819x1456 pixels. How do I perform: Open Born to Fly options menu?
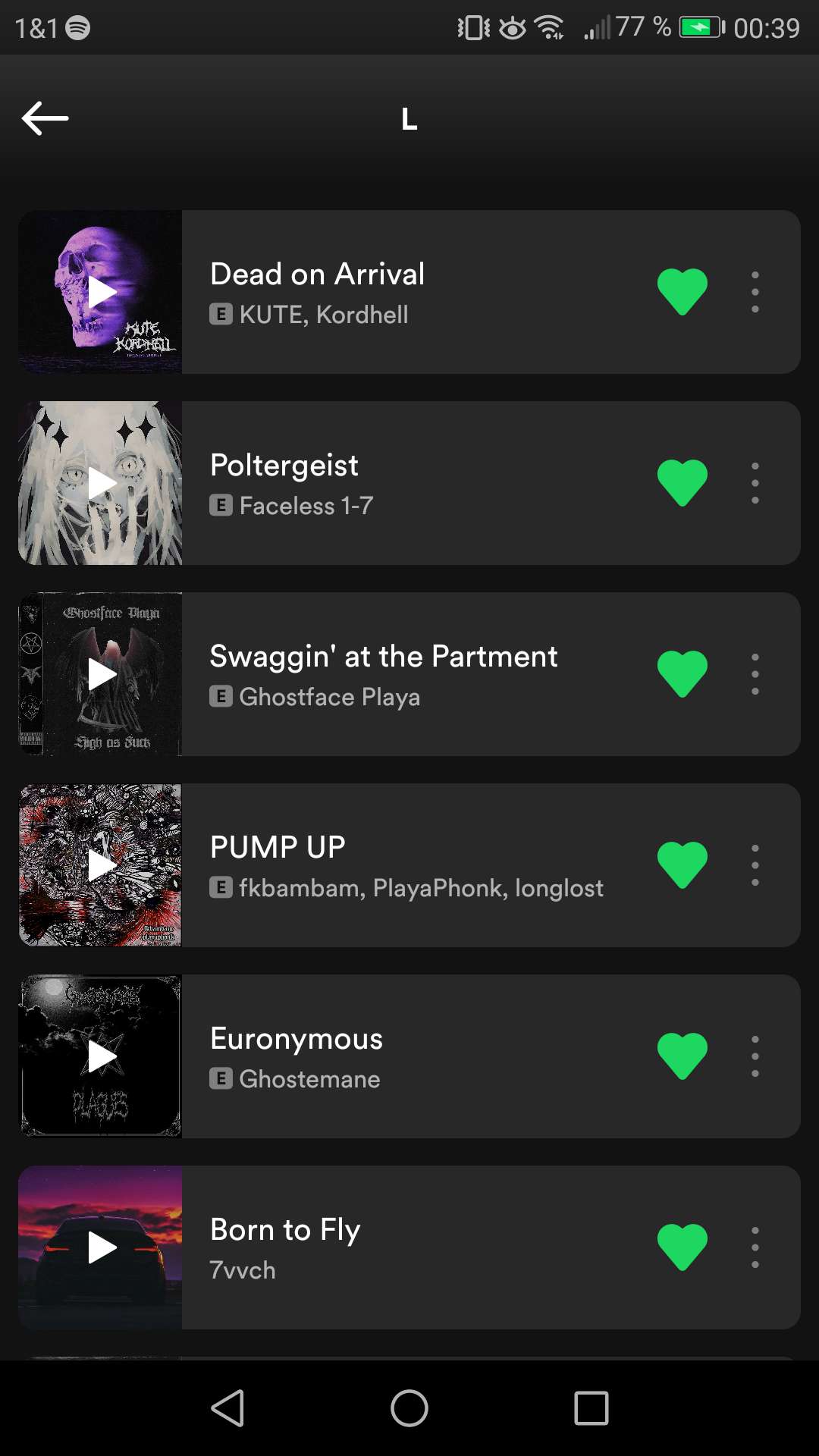(x=755, y=1247)
